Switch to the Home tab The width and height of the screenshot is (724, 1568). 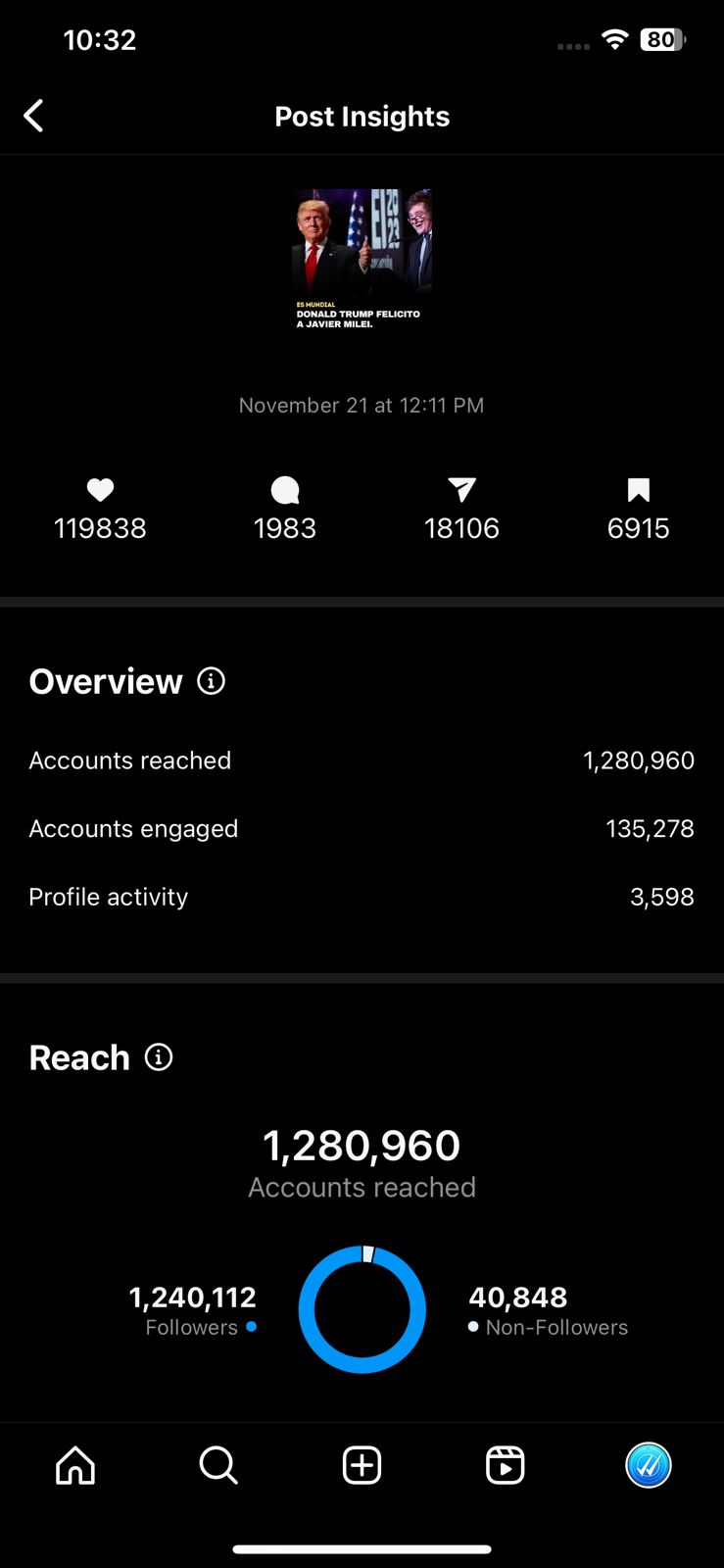[75, 1465]
